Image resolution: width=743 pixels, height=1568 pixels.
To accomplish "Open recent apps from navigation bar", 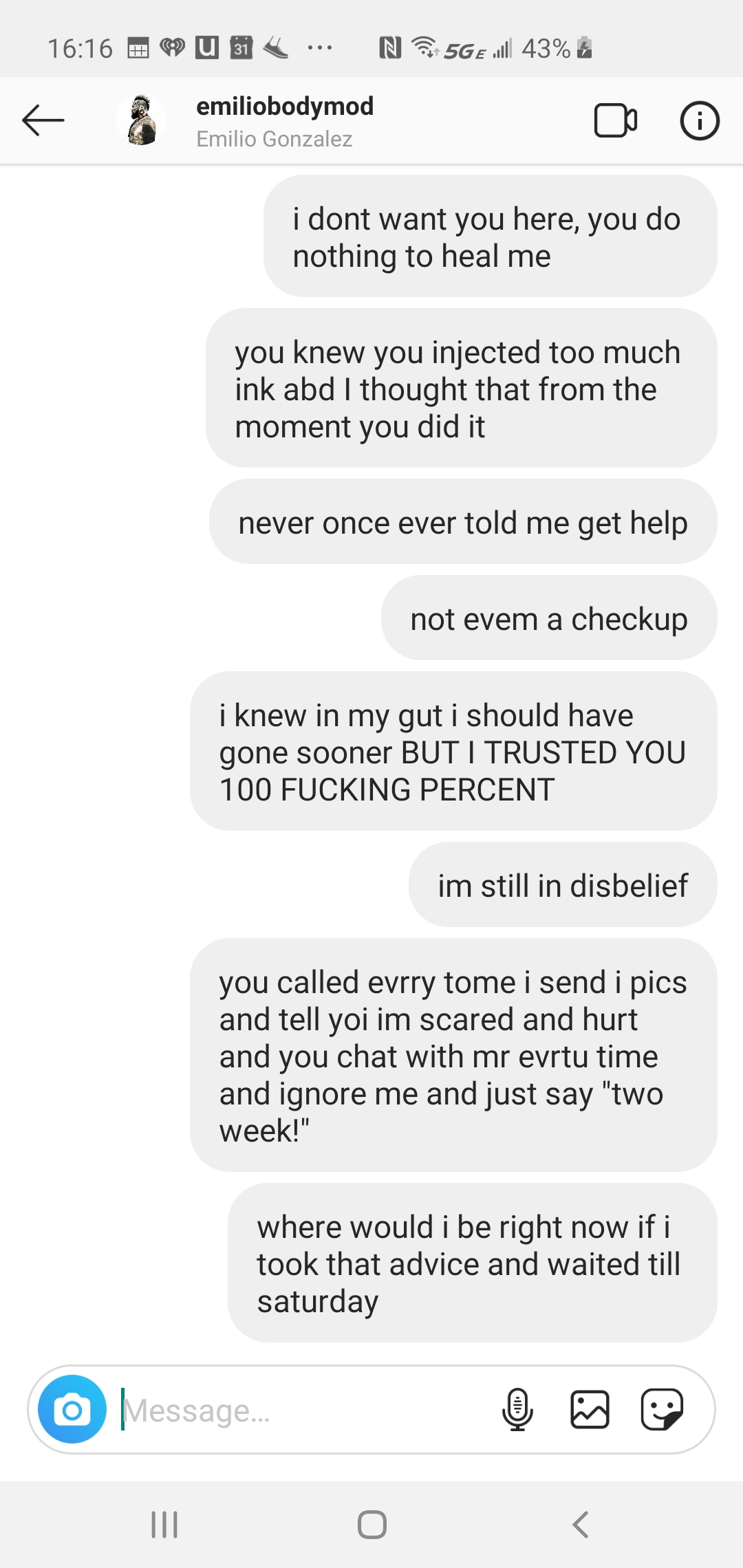I will tap(164, 1524).
